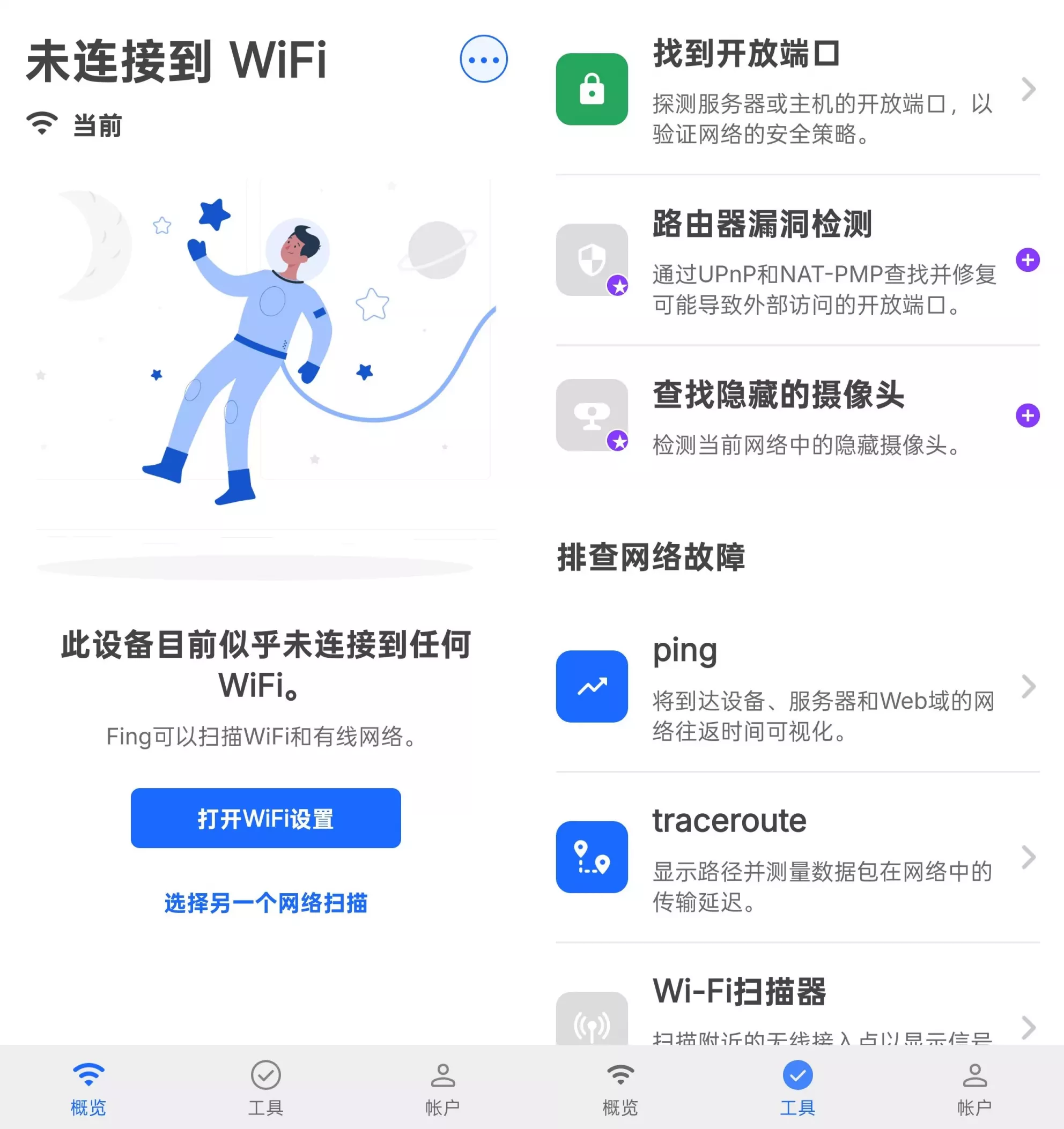Image resolution: width=1064 pixels, height=1129 pixels.
Task: Select the 选择另一个网络扫描 link
Action: [266, 903]
